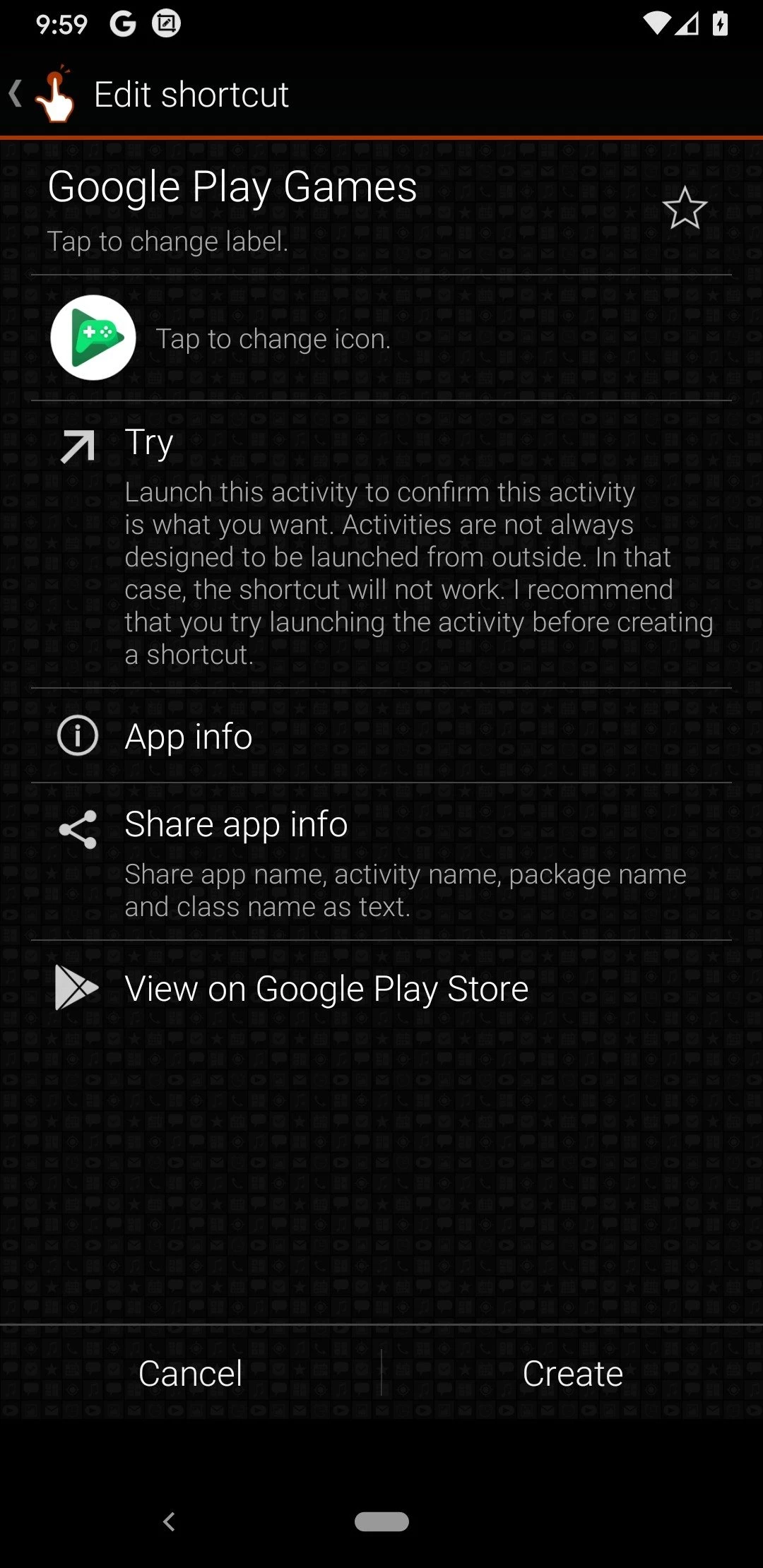Viewport: 763px width, 1568px height.
Task: Open App info
Action: coord(381,736)
